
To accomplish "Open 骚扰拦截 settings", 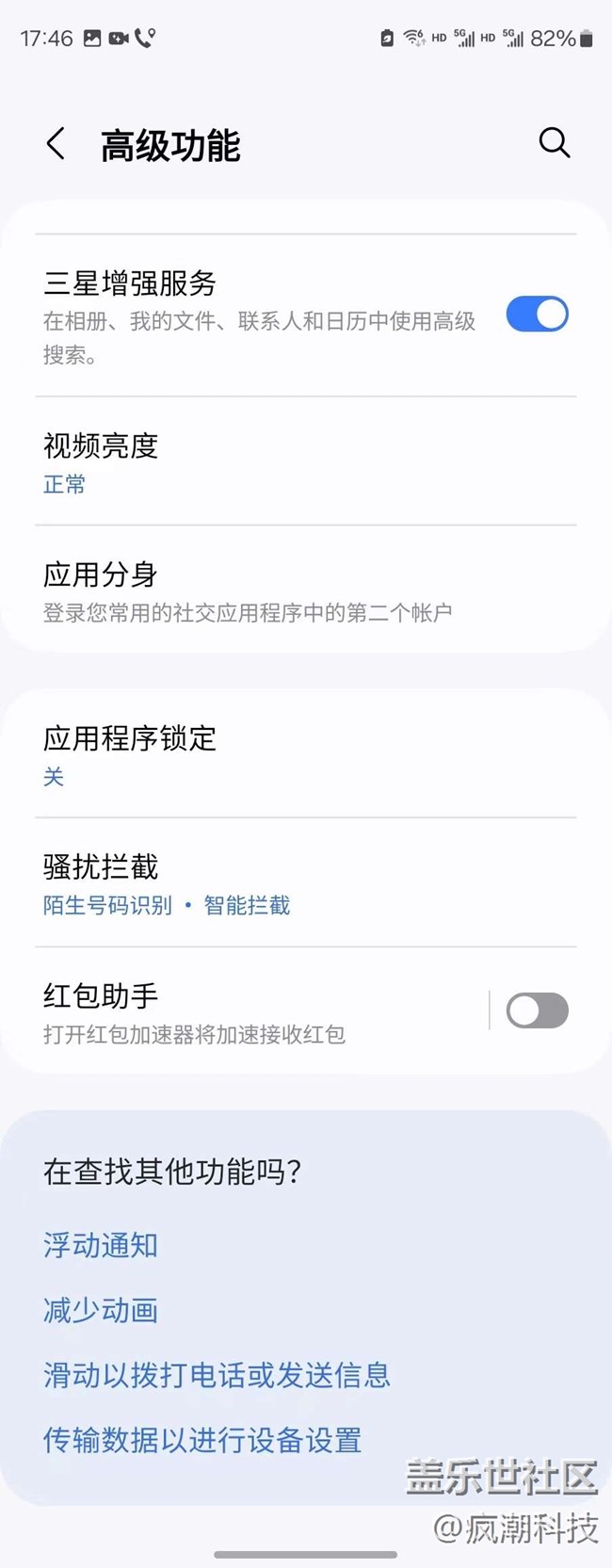I will (282, 883).
